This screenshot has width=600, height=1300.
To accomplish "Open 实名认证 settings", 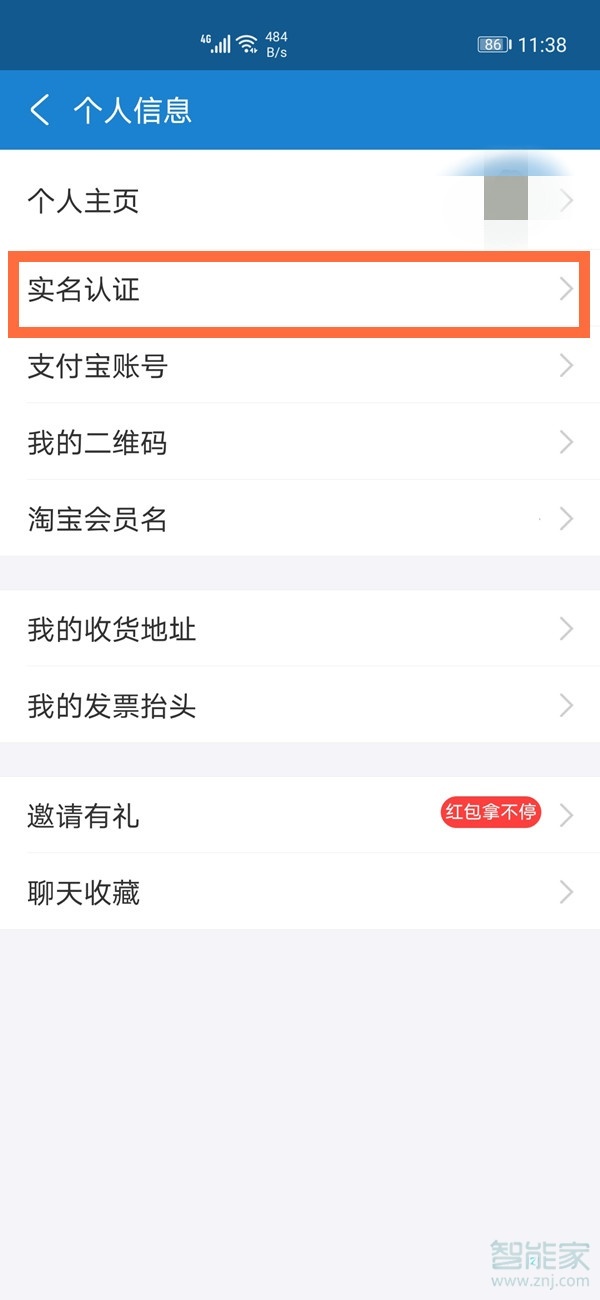I will [300, 291].
